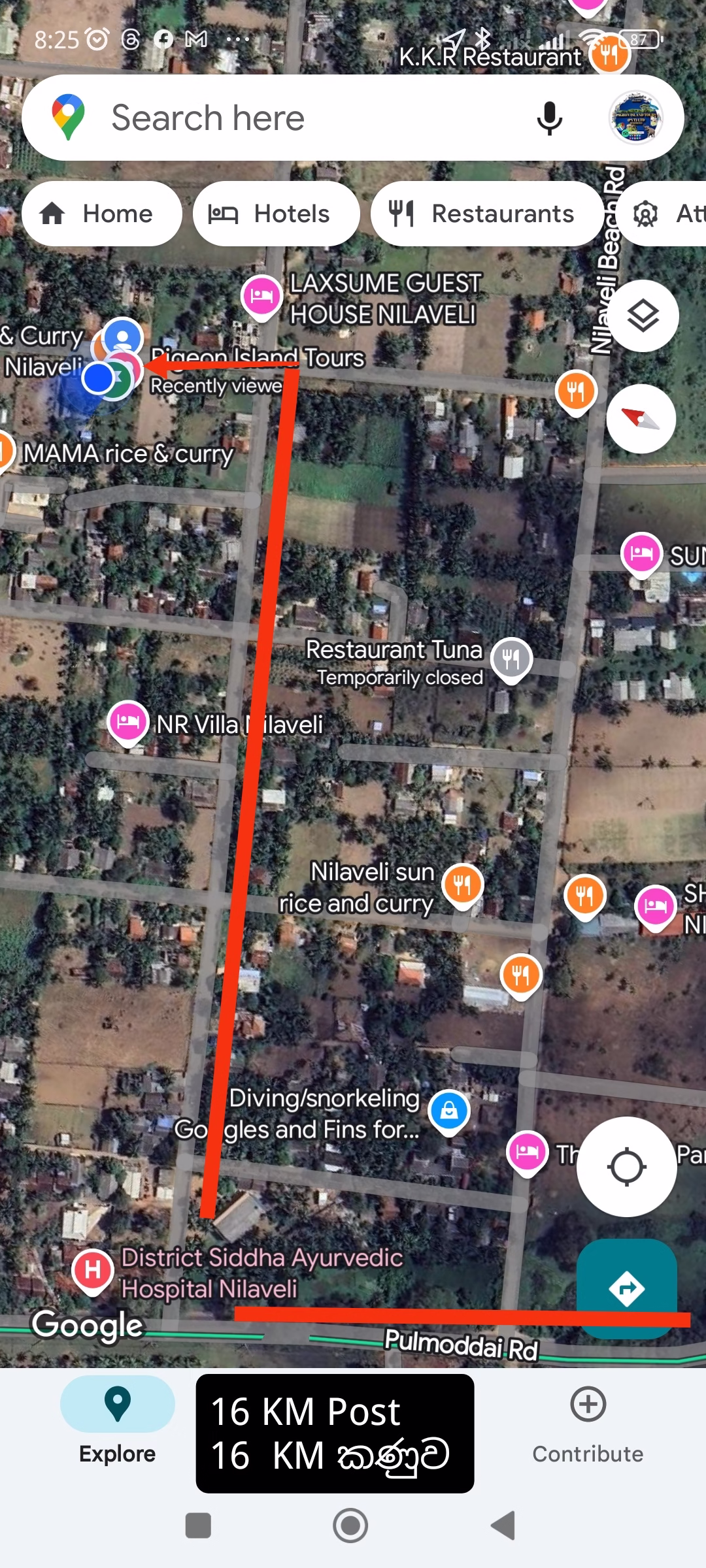Go to the system home screen
The width and height of the screenshot is (706, 1568).
(350, 1526)
